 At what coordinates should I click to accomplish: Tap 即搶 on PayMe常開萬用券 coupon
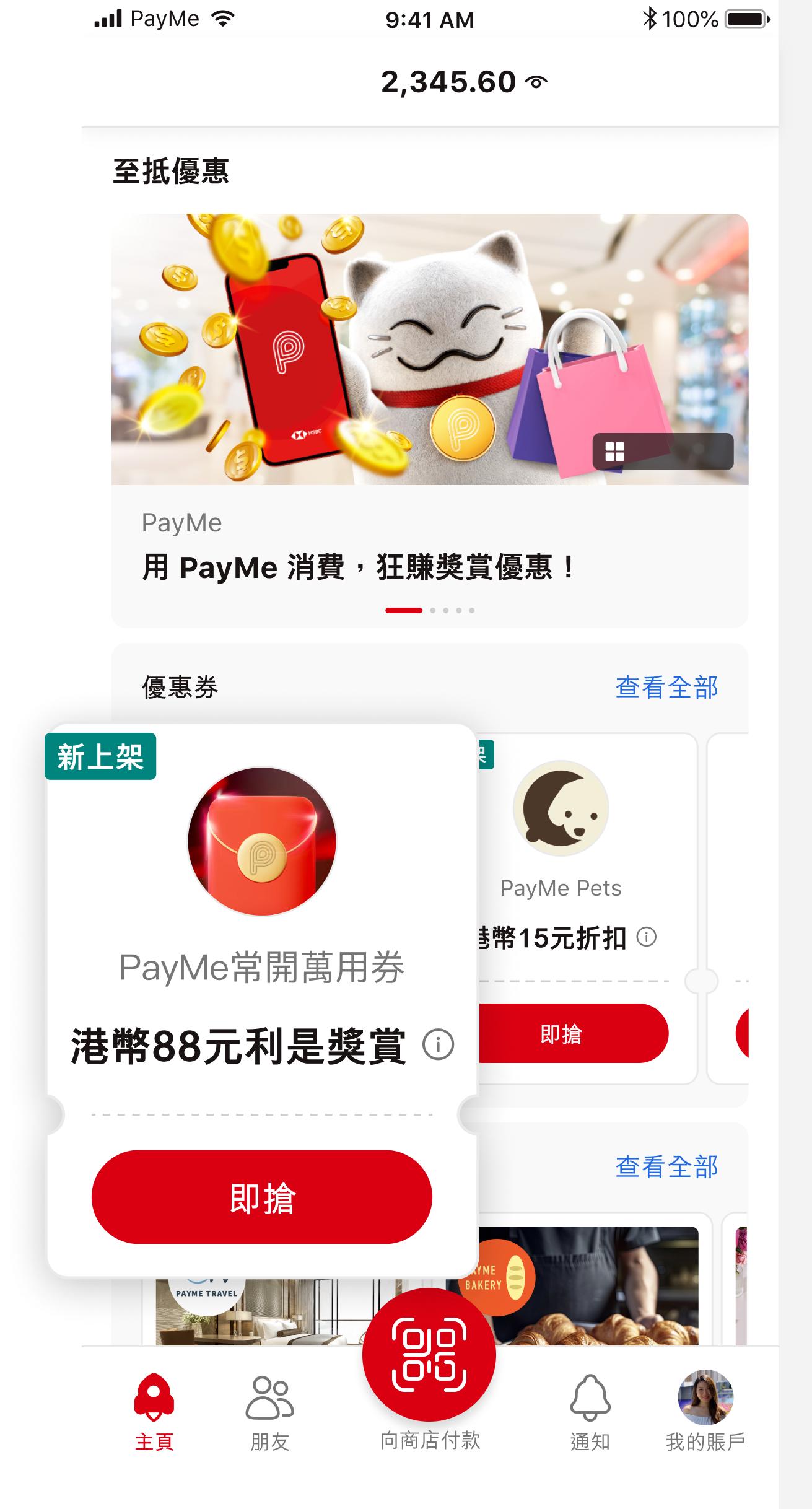pos(261,1197)
